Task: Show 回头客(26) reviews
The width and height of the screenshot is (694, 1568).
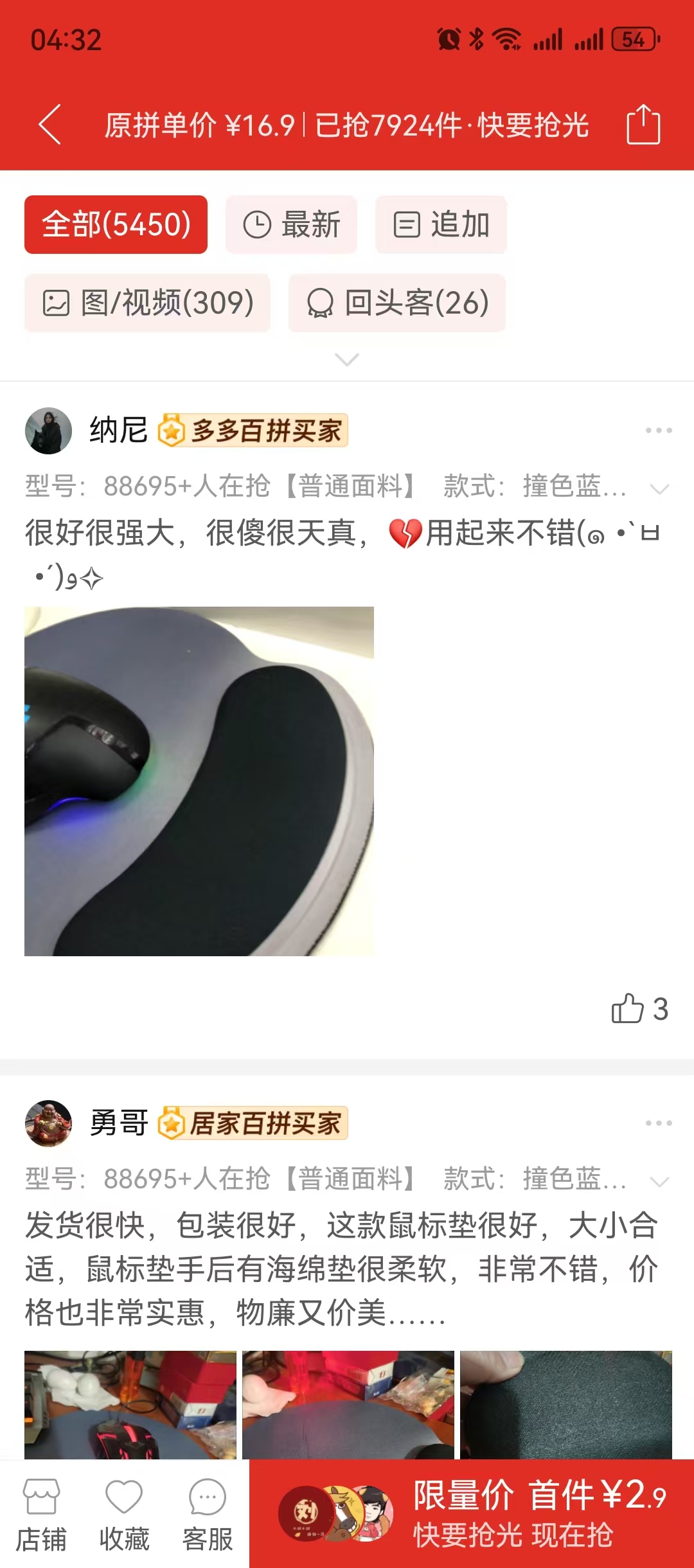Action: pos(397,303)
